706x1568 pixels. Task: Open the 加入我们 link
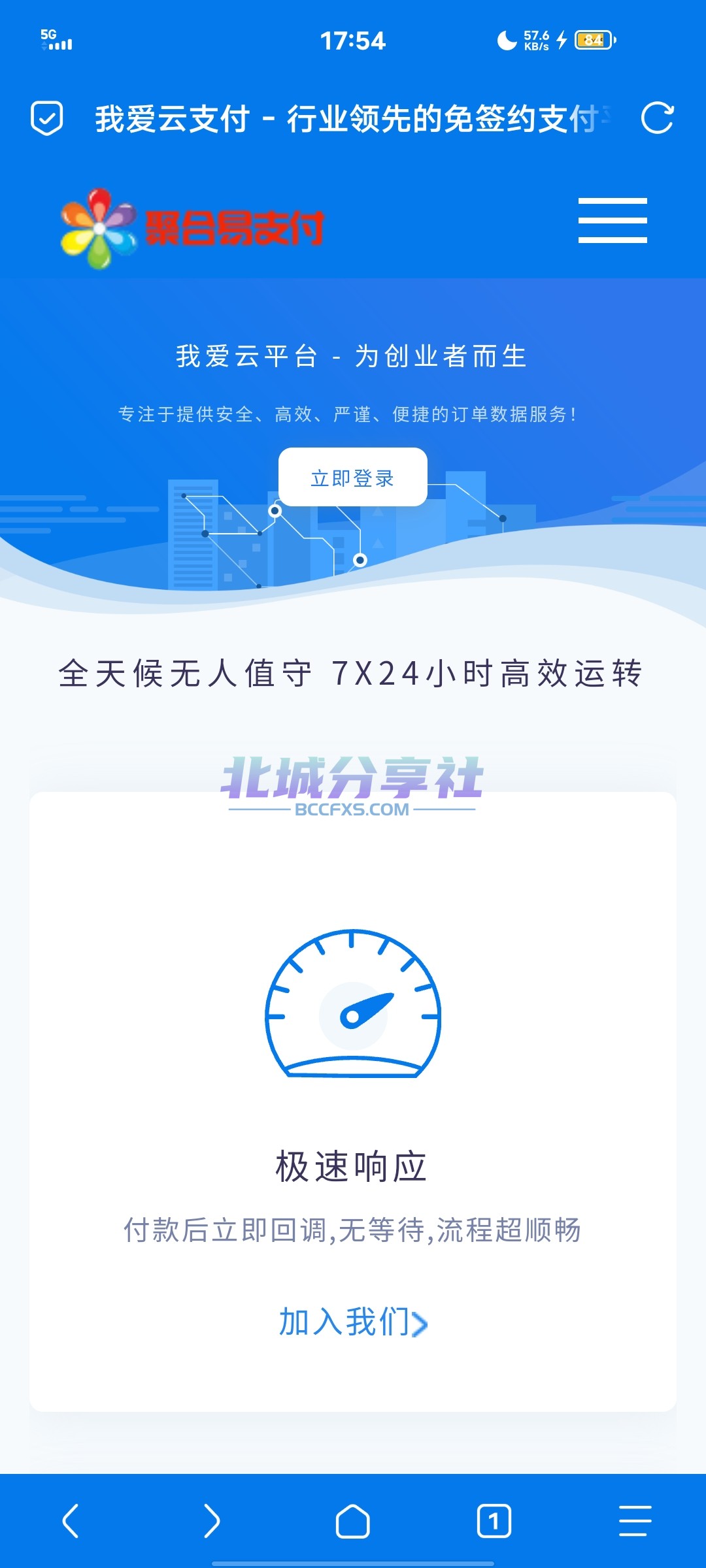coord(353,1322)
